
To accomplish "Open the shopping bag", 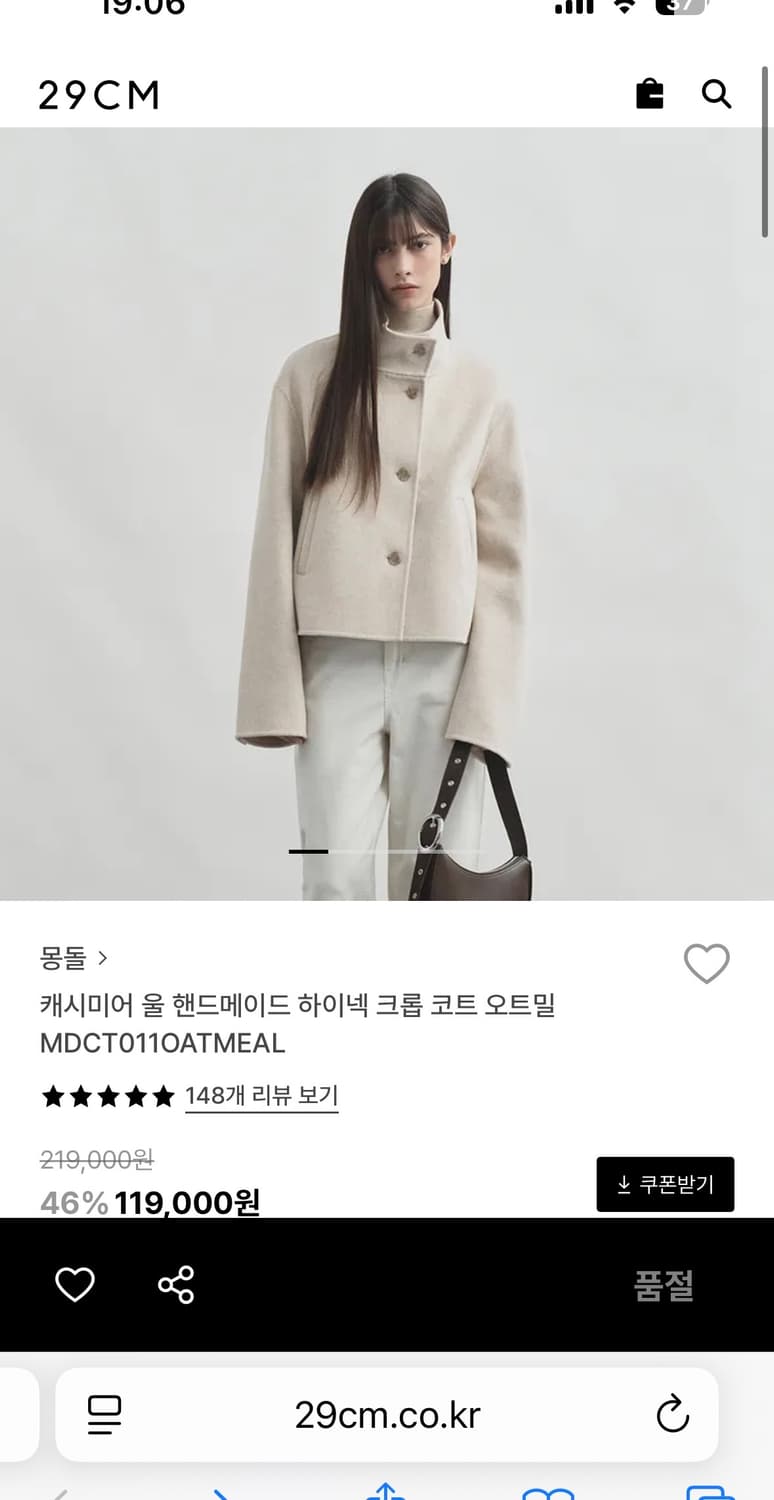I will pos(649,94).
